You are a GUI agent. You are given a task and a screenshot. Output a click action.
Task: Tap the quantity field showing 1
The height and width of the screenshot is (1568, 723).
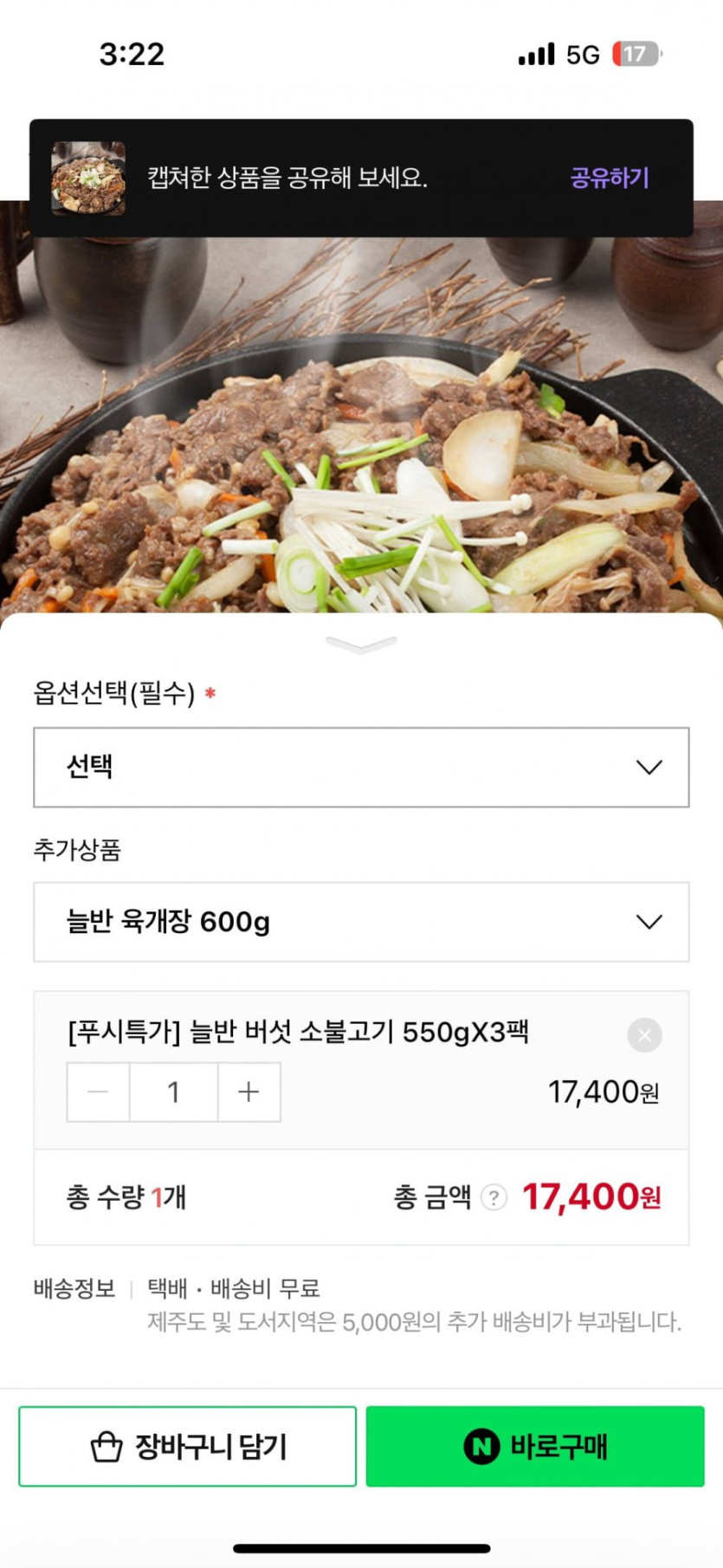coord(173,1092)
